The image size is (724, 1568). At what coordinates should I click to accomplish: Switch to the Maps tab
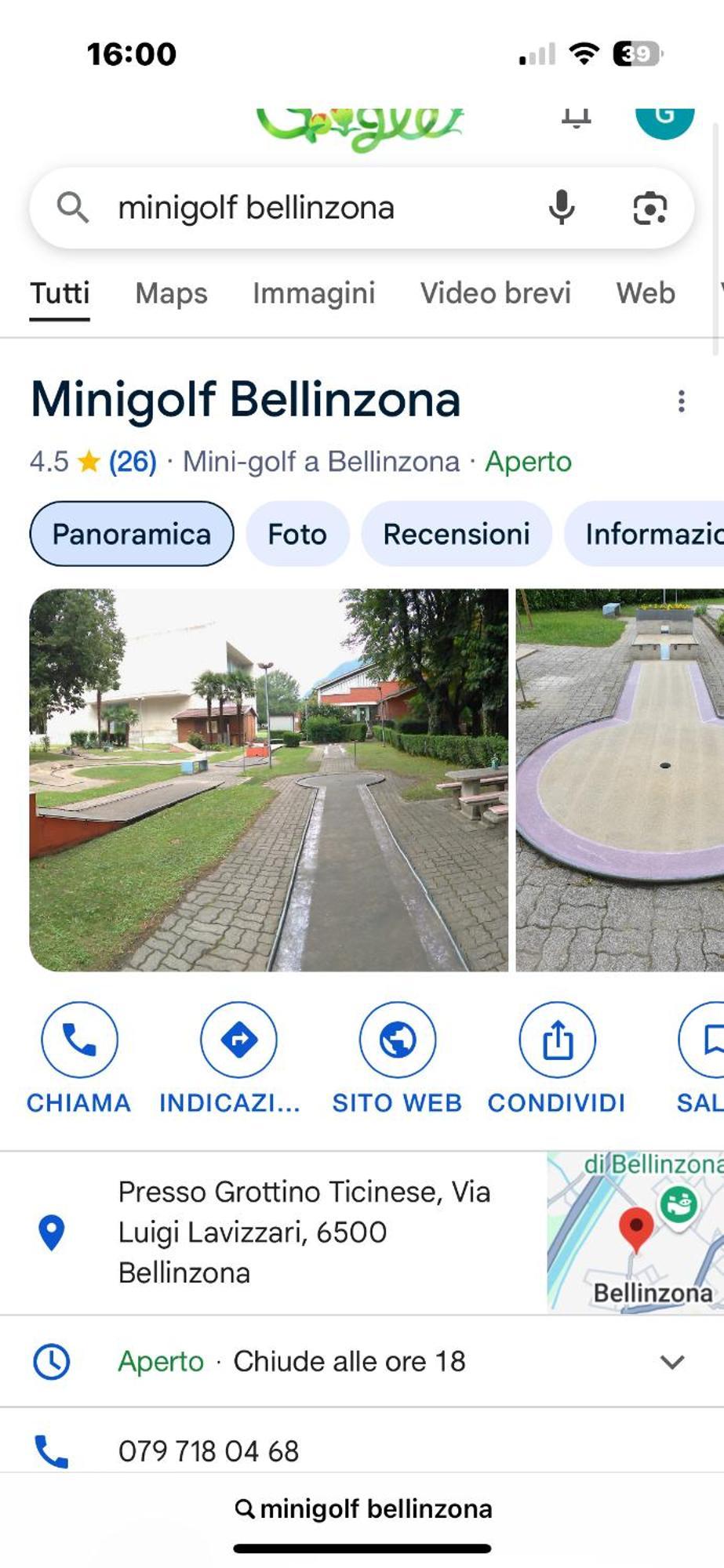pos(171,293)
